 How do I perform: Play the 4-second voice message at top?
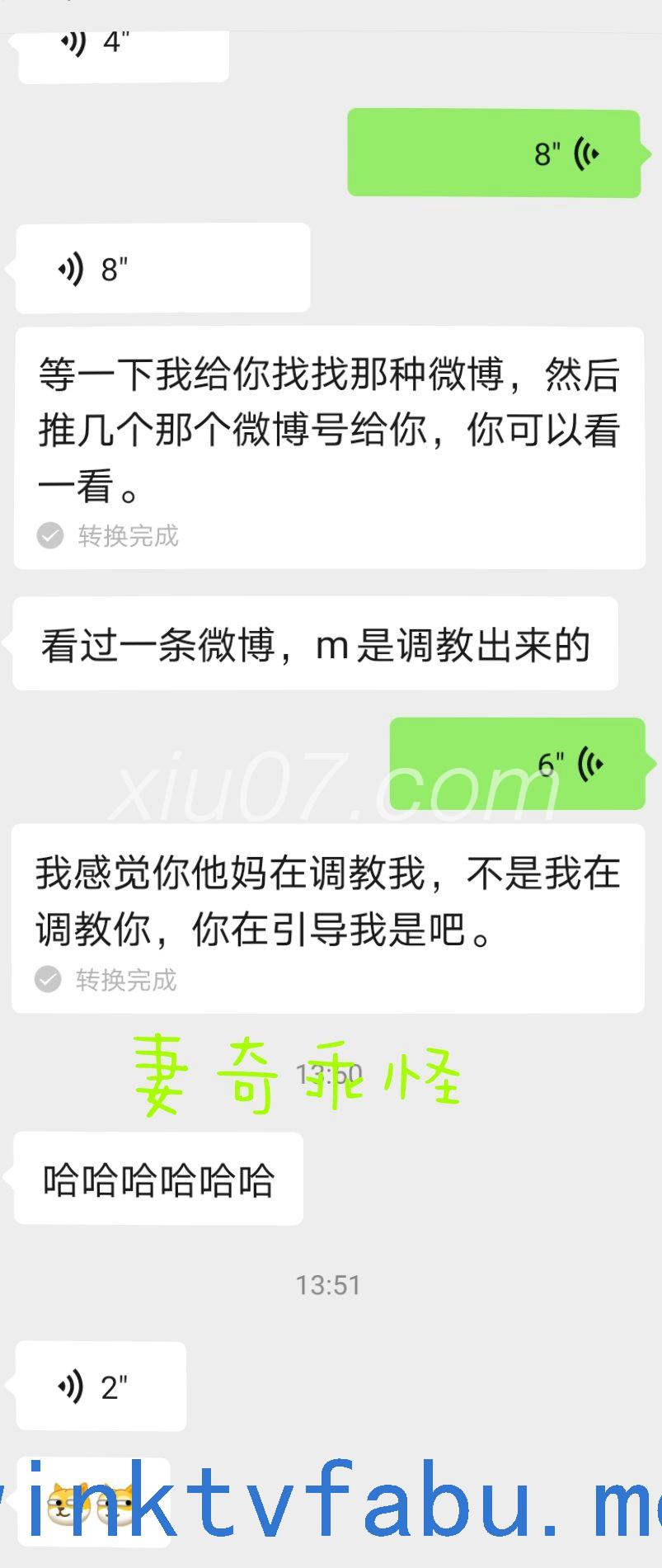pyautogui.click(x=122, y=49)
